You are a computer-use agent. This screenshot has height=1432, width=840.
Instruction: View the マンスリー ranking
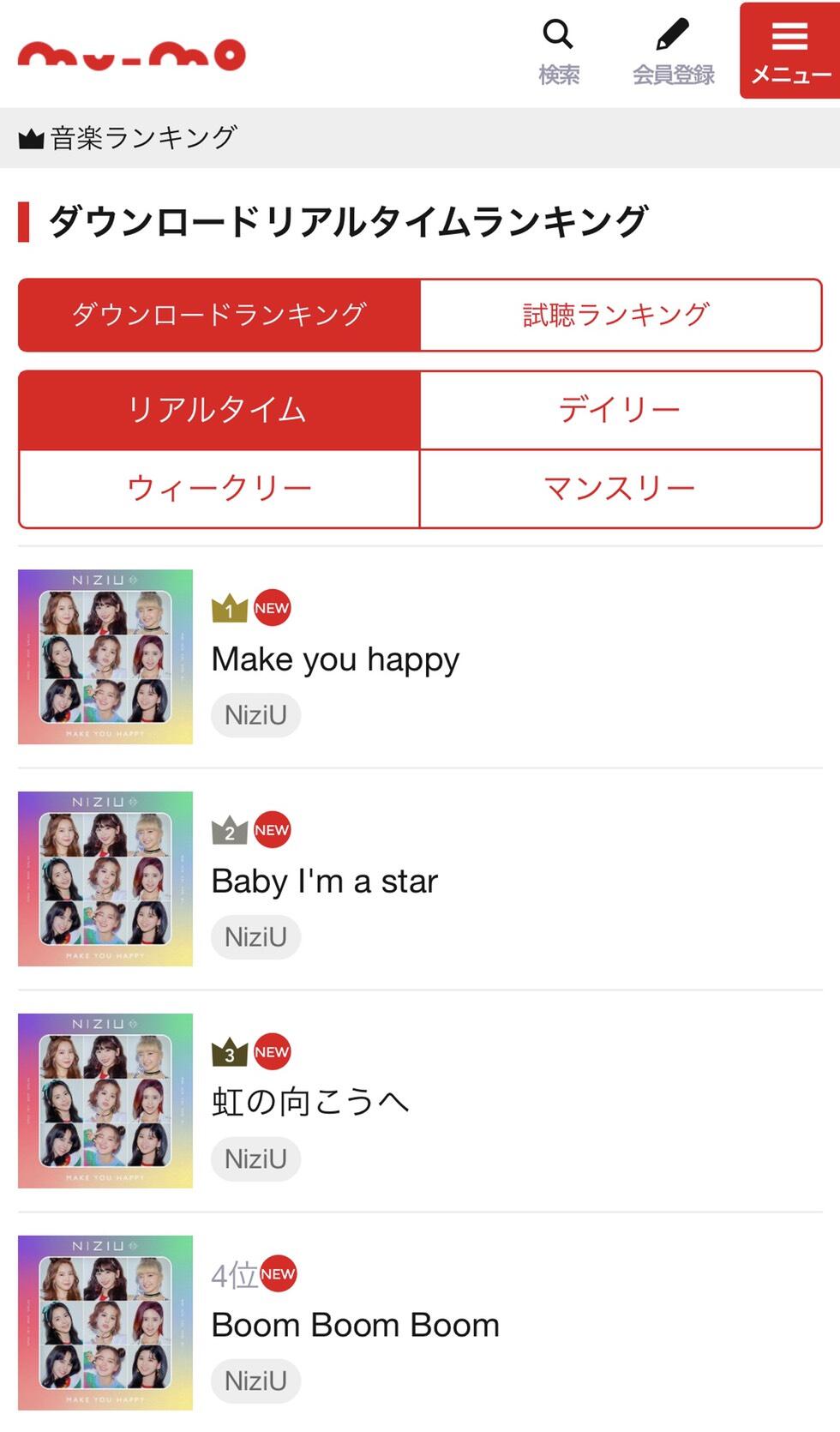[620, 489]
